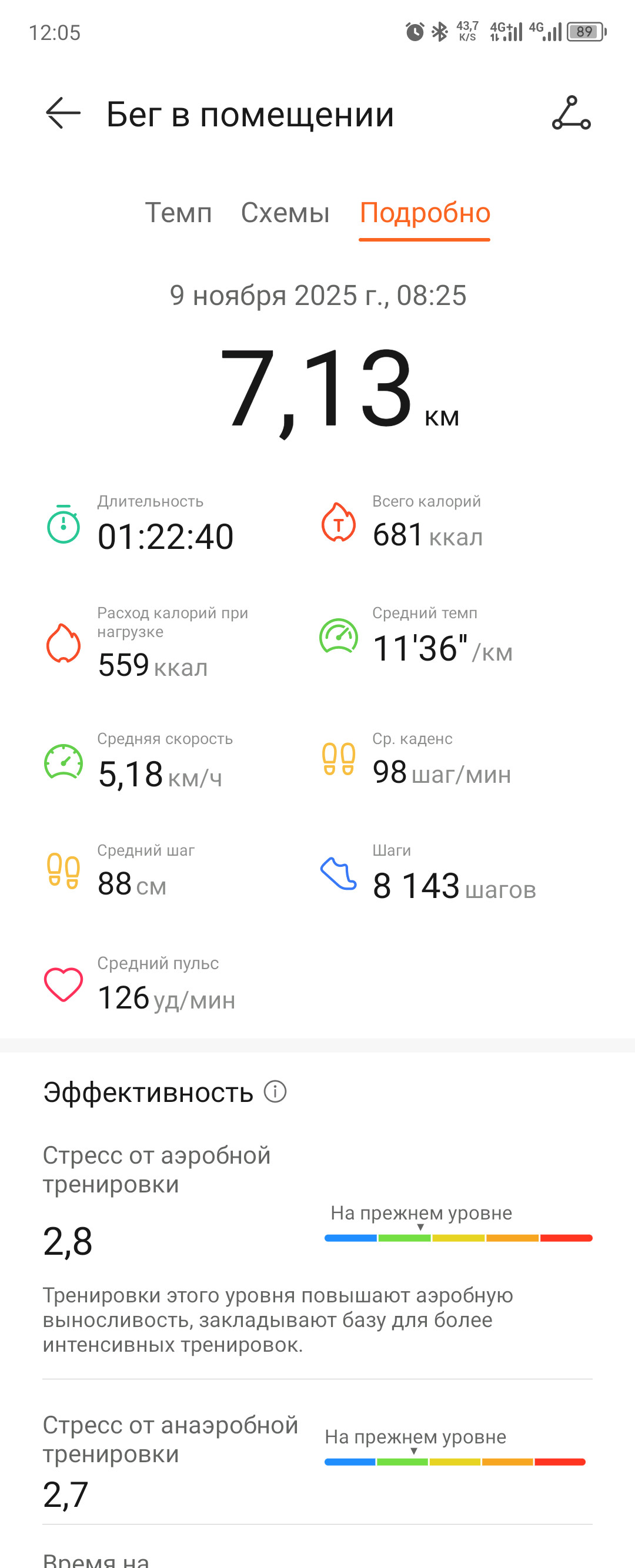Open the info icon next to Эффективность
This screenshot has width=635, height=1568.
tap(275, 1091)
